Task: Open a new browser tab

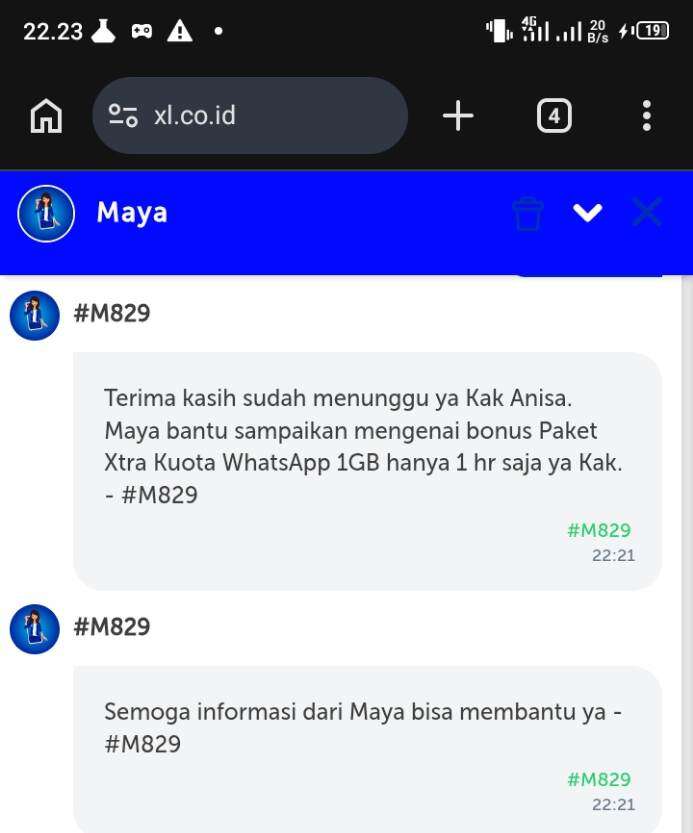Action: point(458,116)
